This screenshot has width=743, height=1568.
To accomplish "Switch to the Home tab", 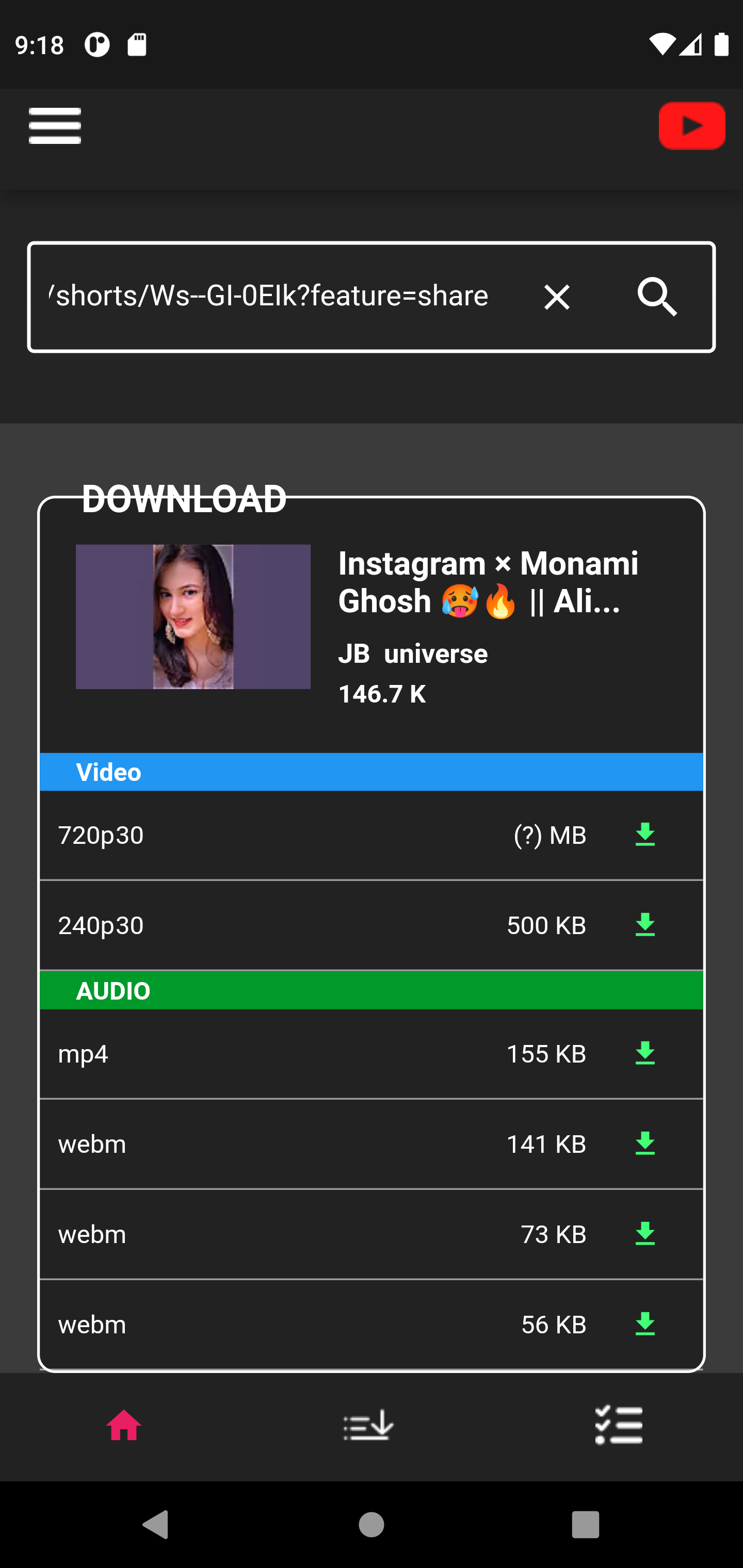I will pos(124,1425).
